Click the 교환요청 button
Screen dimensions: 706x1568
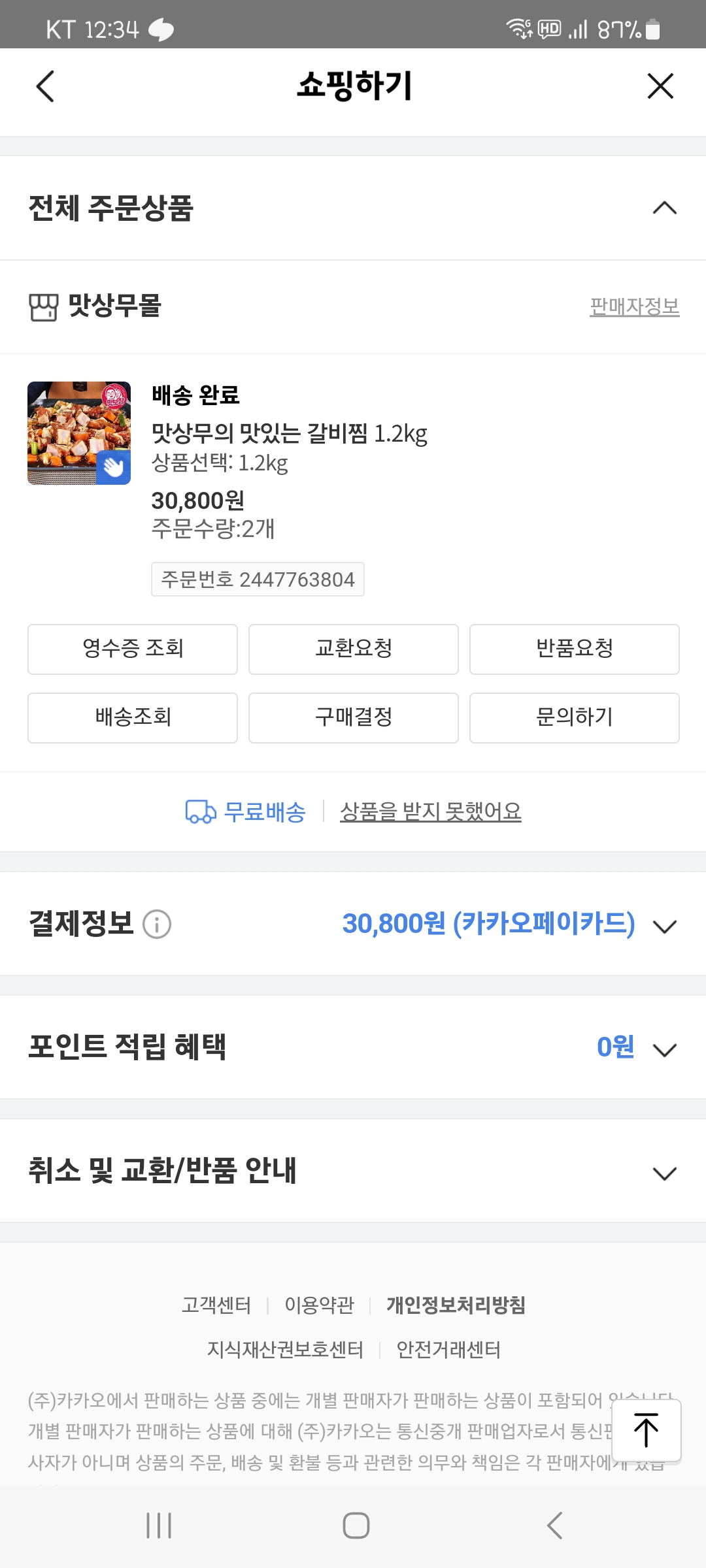(x=353, y=649)
